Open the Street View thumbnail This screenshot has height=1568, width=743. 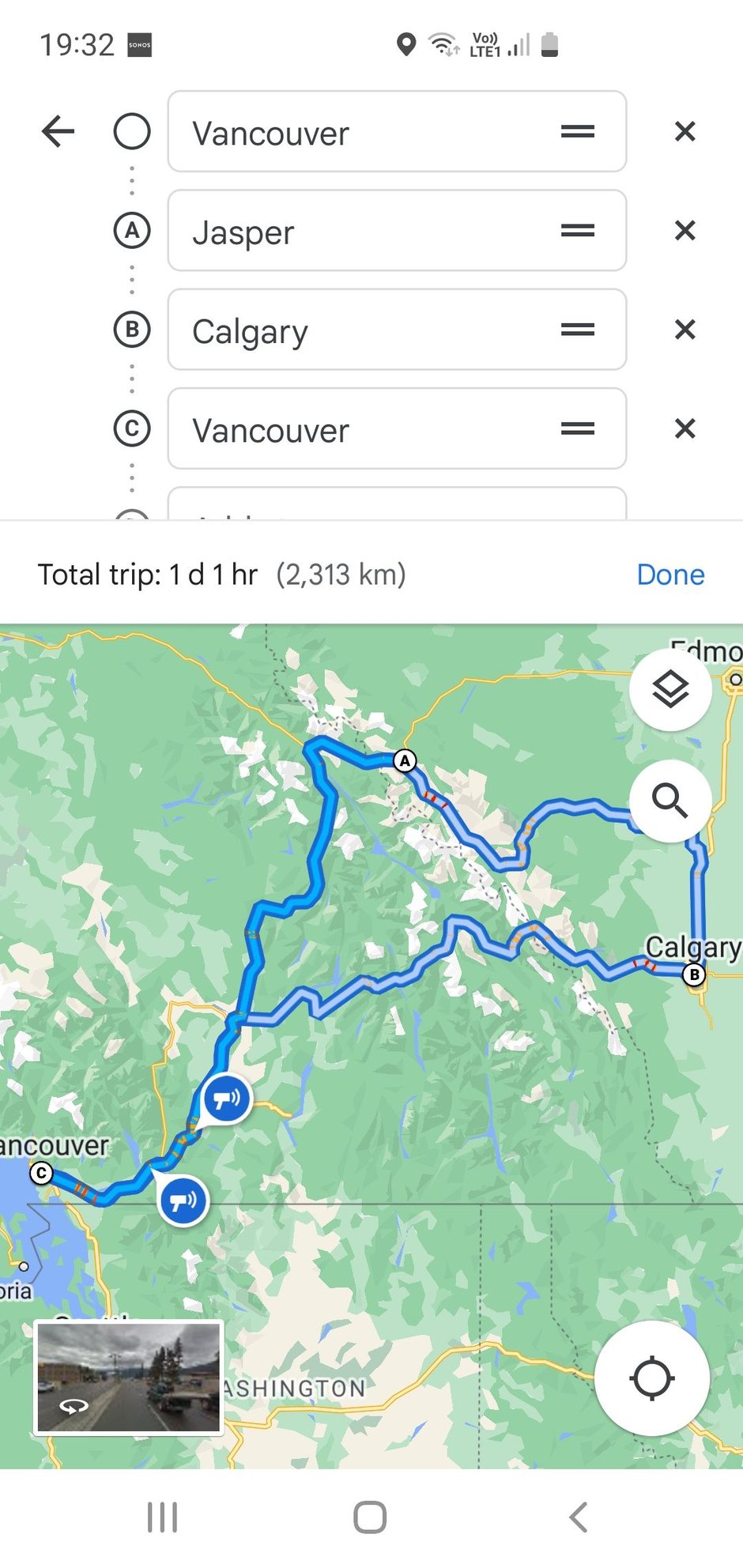pos(129,1378)
